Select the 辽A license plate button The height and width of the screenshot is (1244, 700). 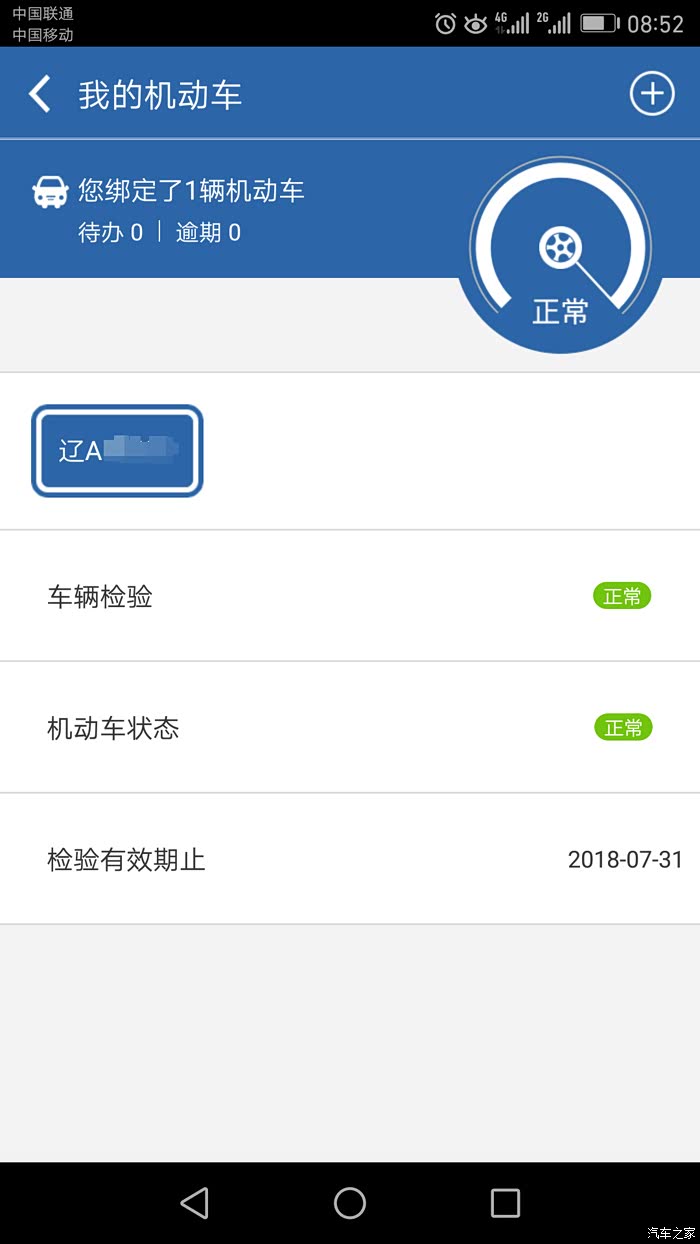click(117, 450)
